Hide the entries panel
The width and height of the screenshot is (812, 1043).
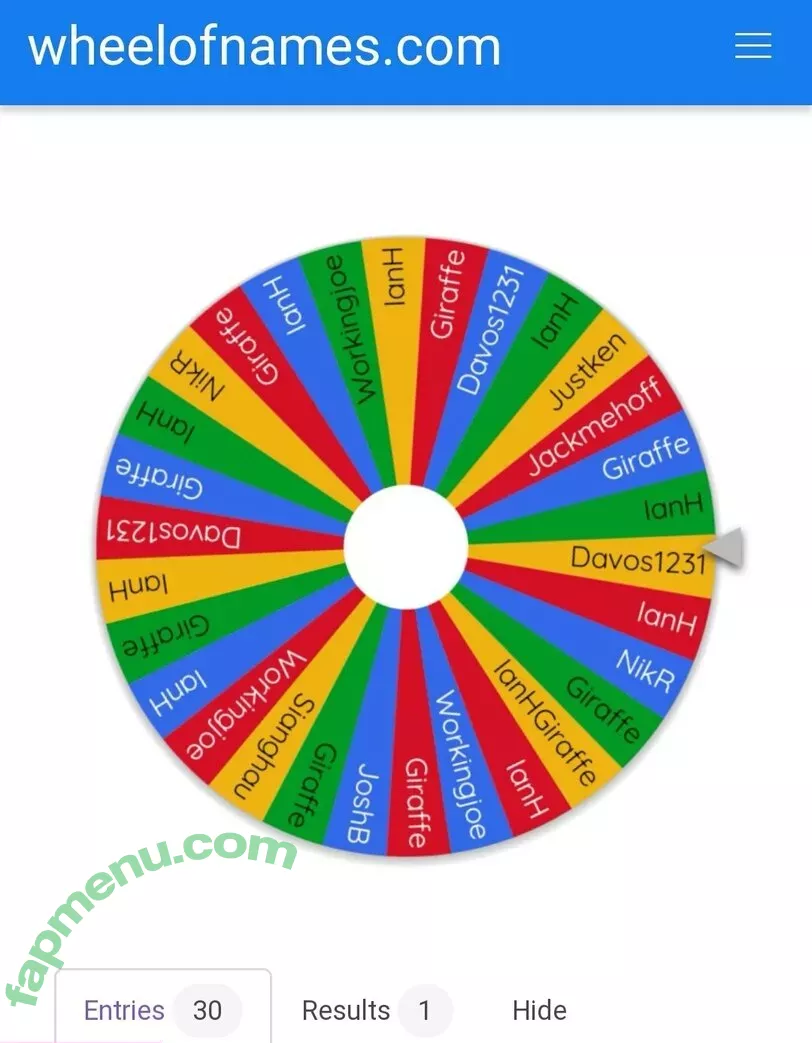(x=539, y=1010)
